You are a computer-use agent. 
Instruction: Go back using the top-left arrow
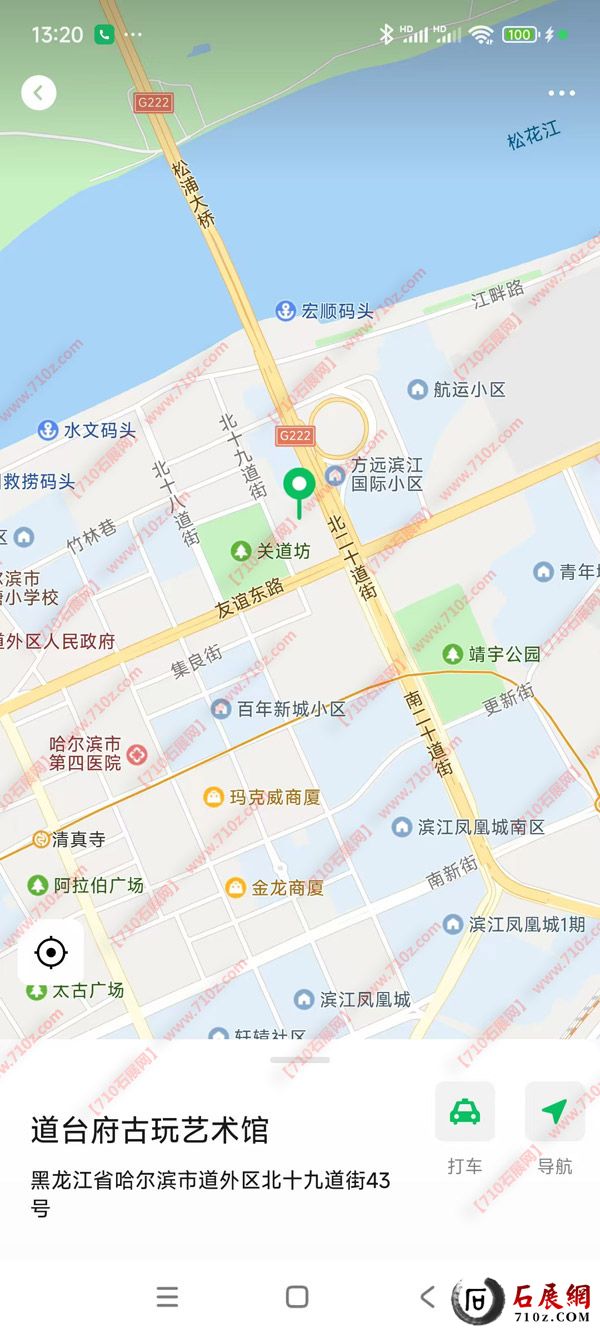pyautogui.click(x=39, y=93)
